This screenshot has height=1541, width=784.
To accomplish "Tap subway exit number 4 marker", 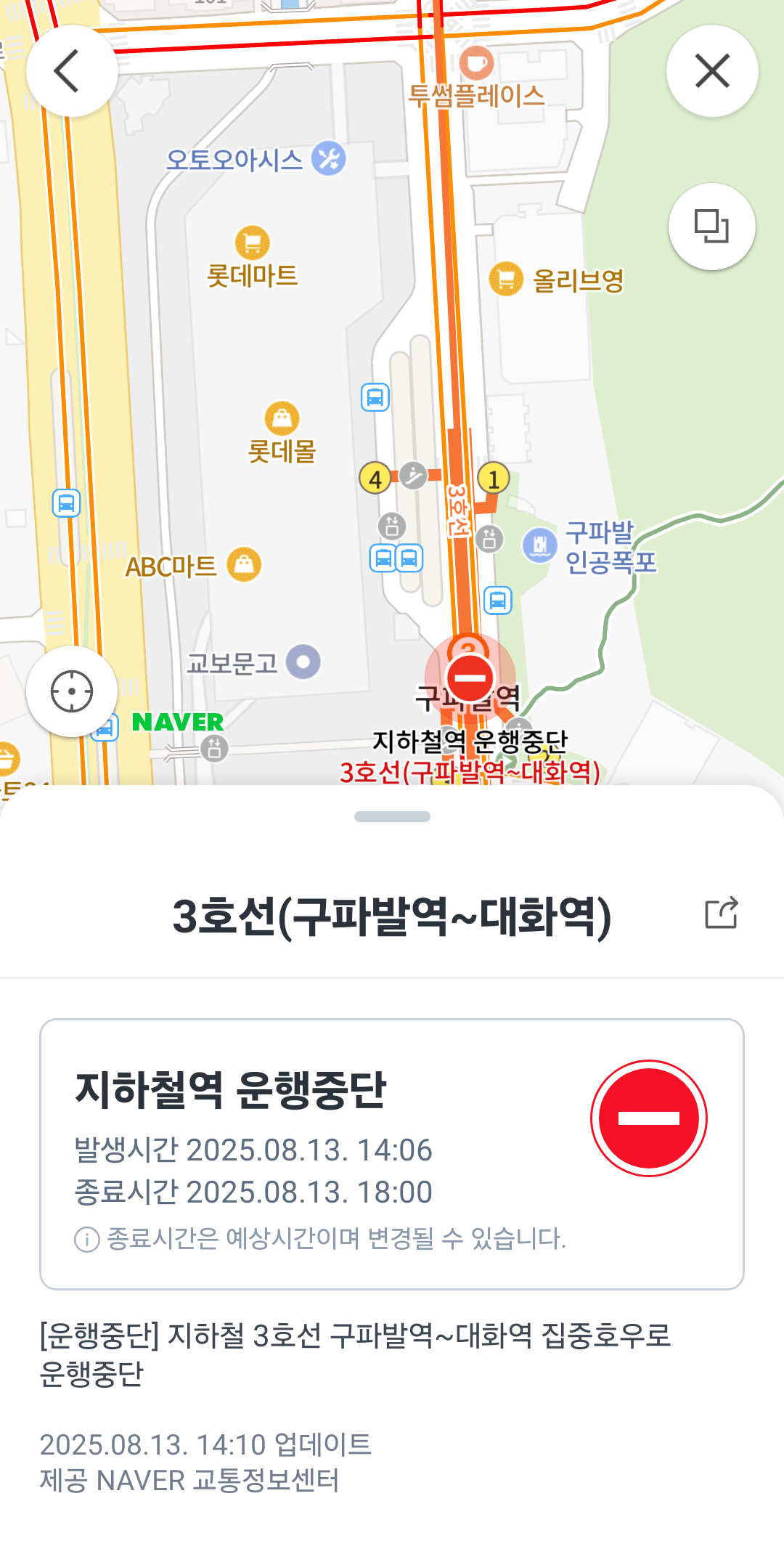I will pyautogui.click(x=375, y=479).
